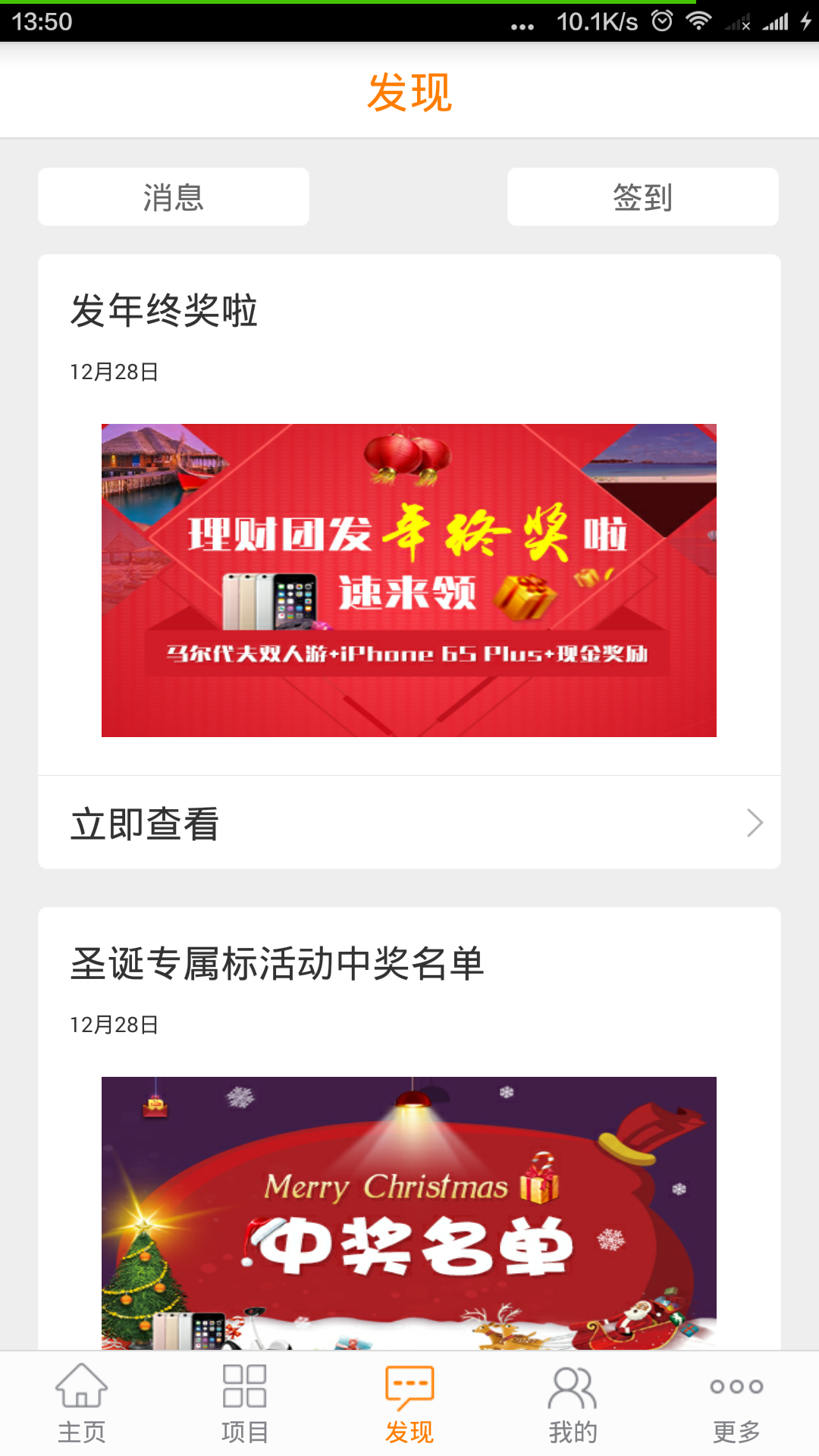Viewport: 819px width, 1456px height.
Task: Open the 发年终奖啦 banner image
Action: 409,580
